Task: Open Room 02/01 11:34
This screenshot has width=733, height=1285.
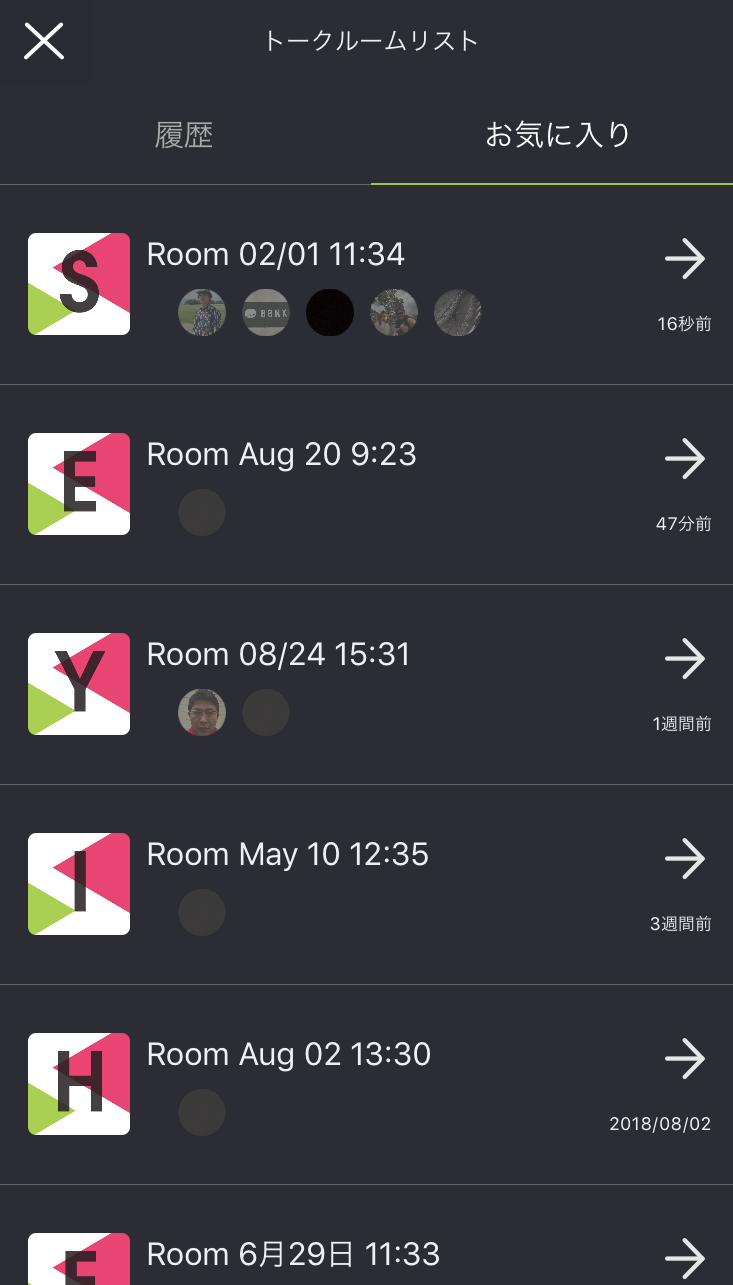Action: tap(366, 285)
